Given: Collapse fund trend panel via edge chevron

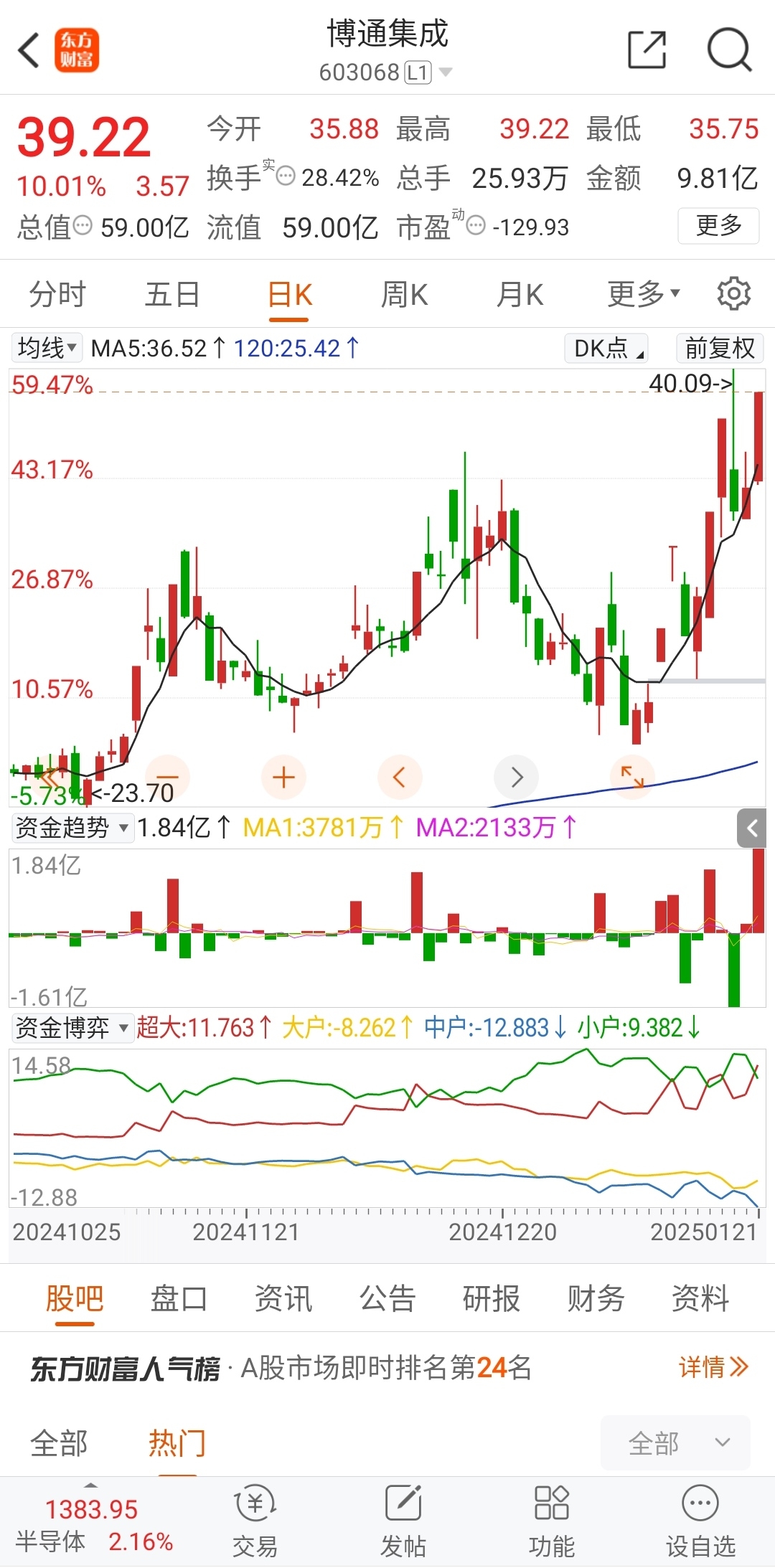Looking at the screenshot, I should [x=752, y=828].
